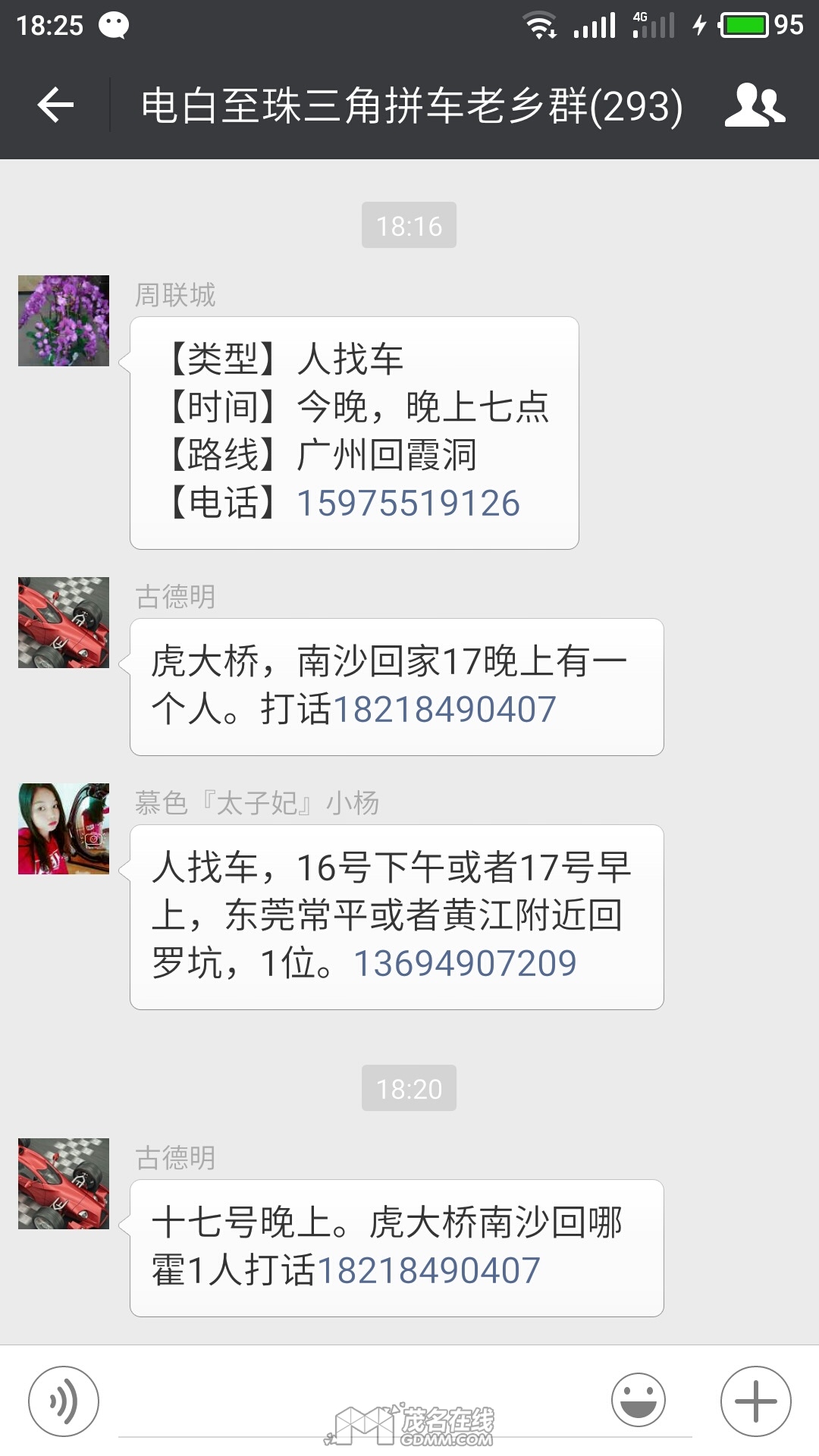The height and width of the screenshot is (1456, 819).
Task: Open group members info icon
Action: tap(755, 105)
